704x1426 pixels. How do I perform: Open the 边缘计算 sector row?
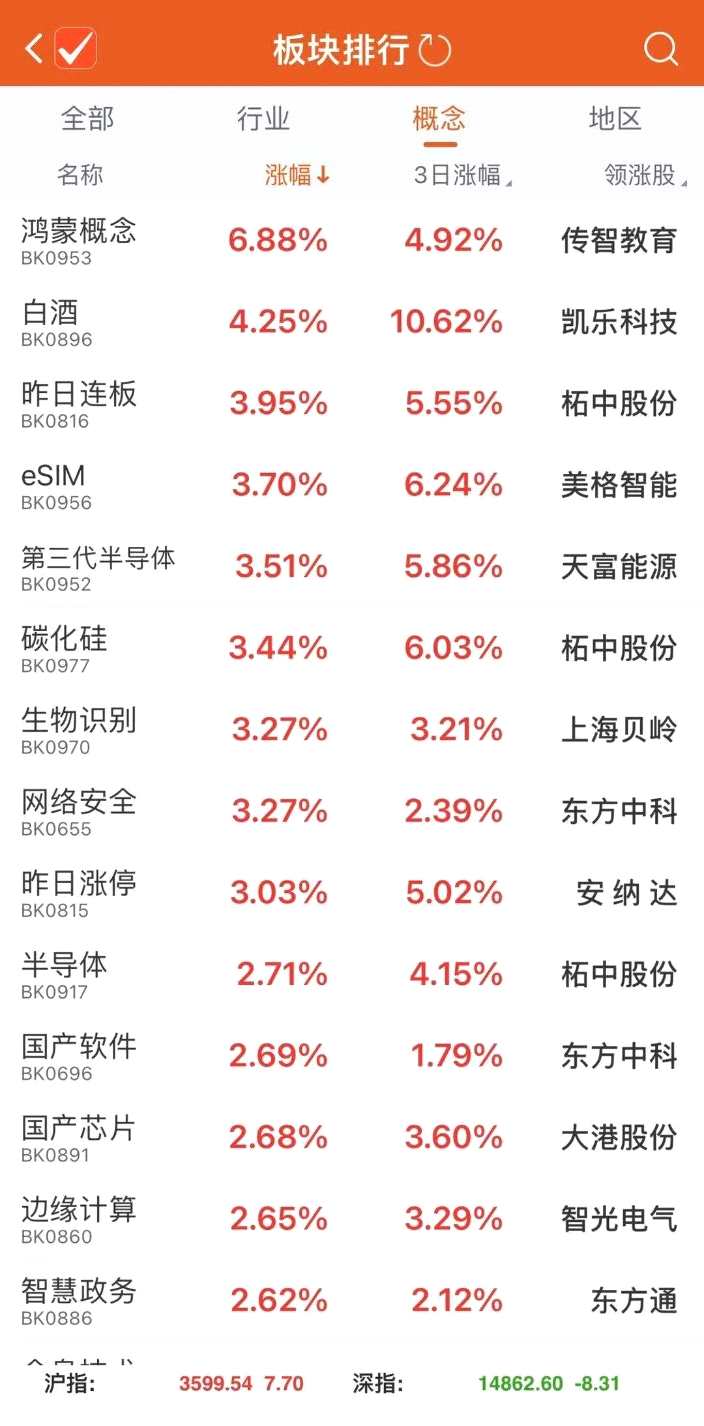tap(78, 1220)
